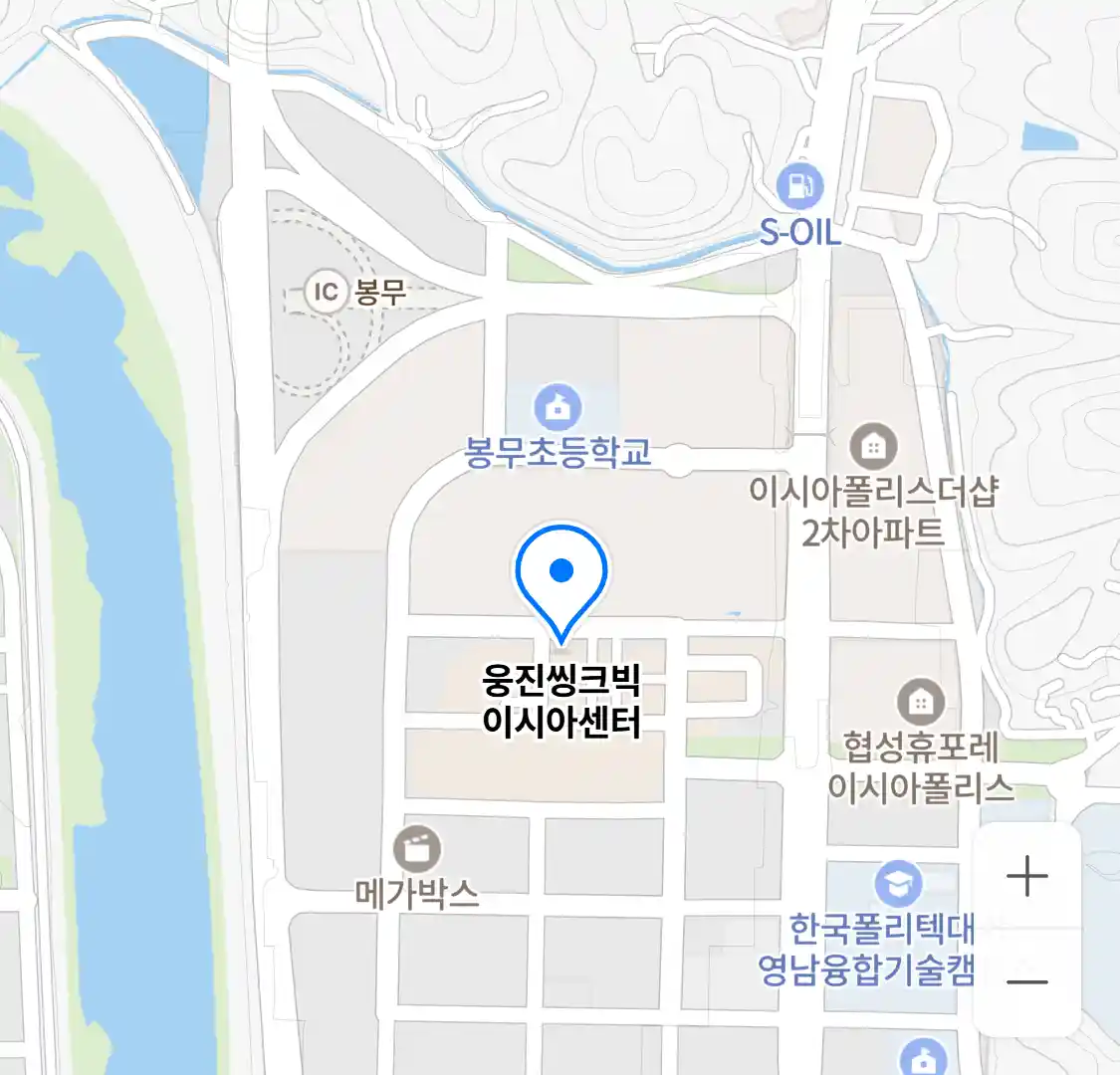The height and width of the screenshot is (1075, 1120).
Task: Select the 한국폴리텍대 campus marker
Action: click(x=898, y=884)
